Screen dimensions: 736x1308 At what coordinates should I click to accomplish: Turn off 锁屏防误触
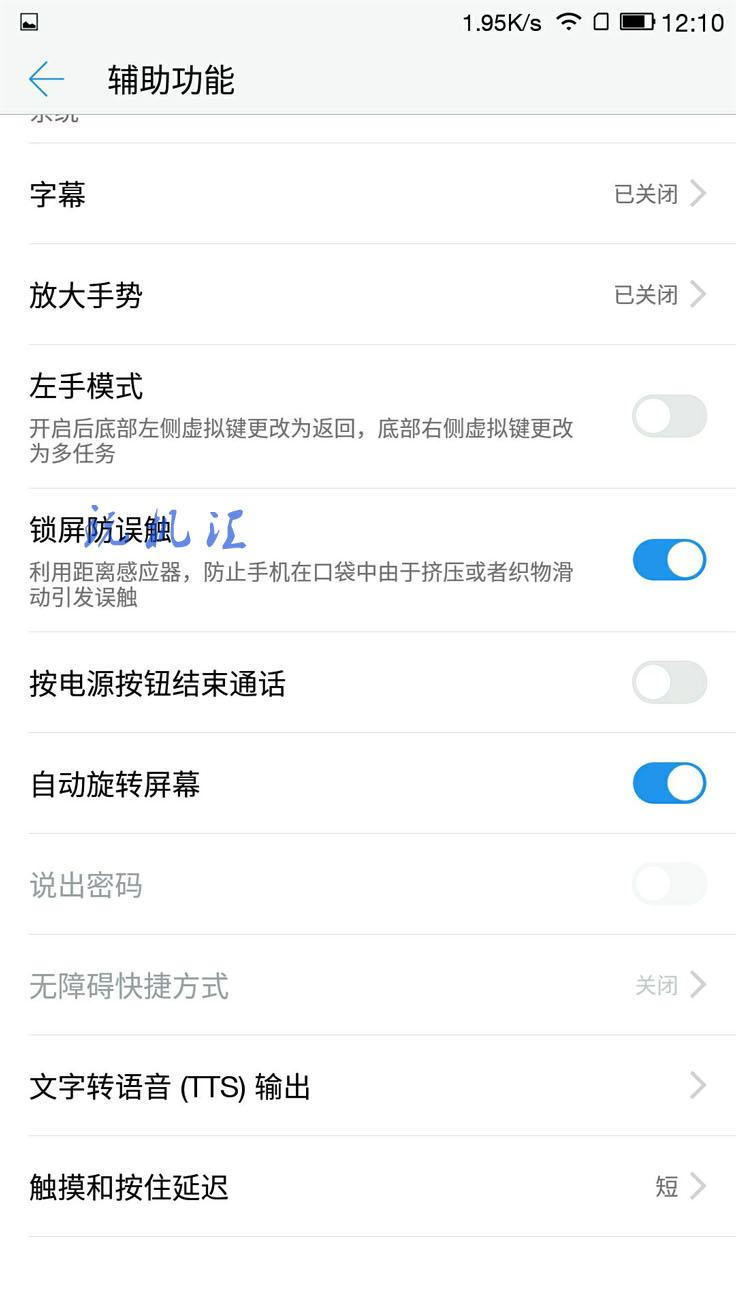(669, 560)
